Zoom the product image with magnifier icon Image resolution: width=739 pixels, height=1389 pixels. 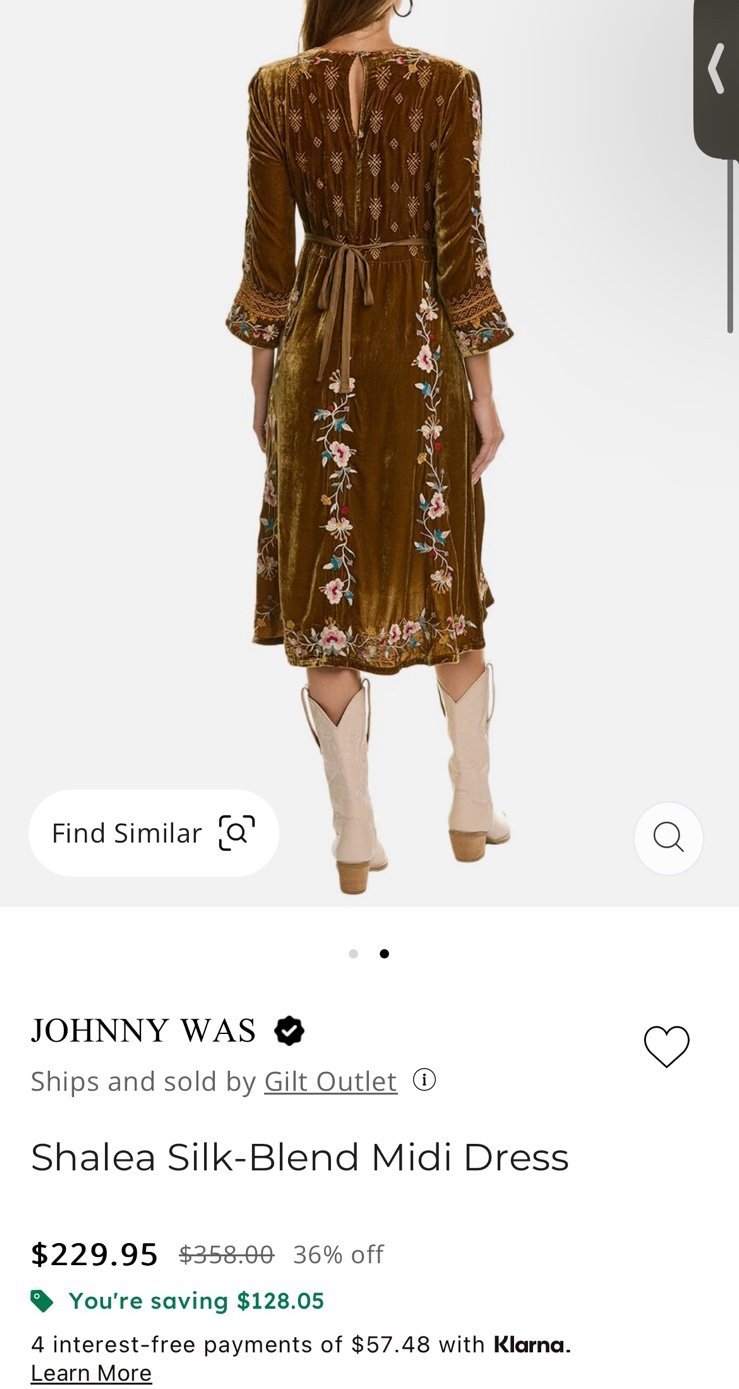pos(668,837)
